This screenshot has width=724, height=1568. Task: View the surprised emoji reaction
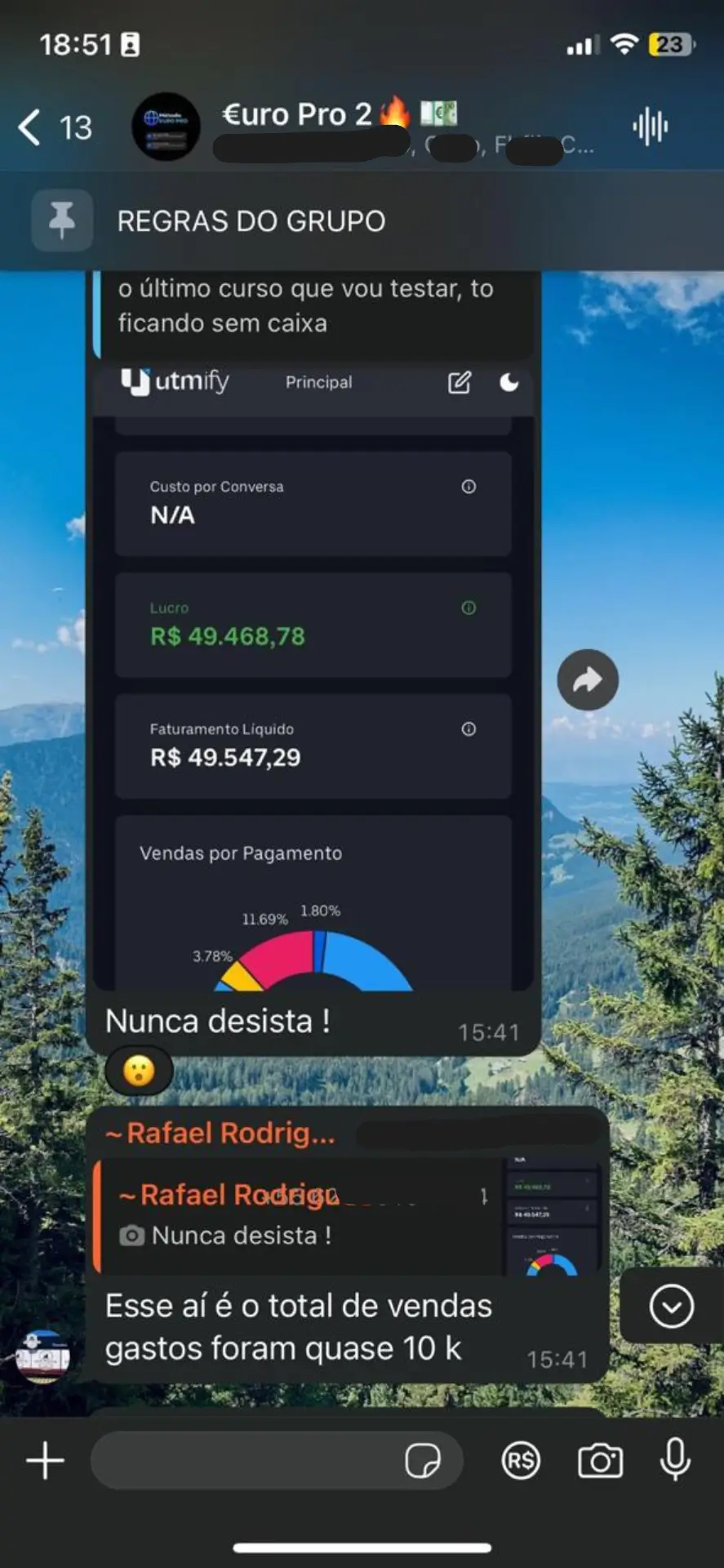139,1070
